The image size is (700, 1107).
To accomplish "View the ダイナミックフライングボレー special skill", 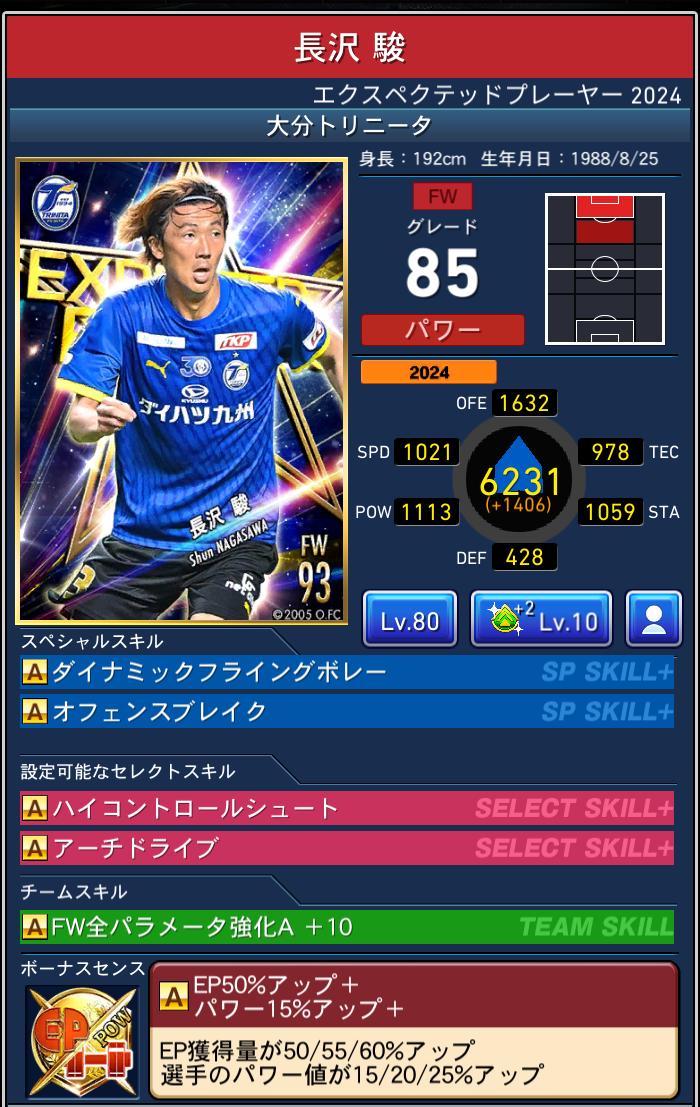I will tap(346, 672).
